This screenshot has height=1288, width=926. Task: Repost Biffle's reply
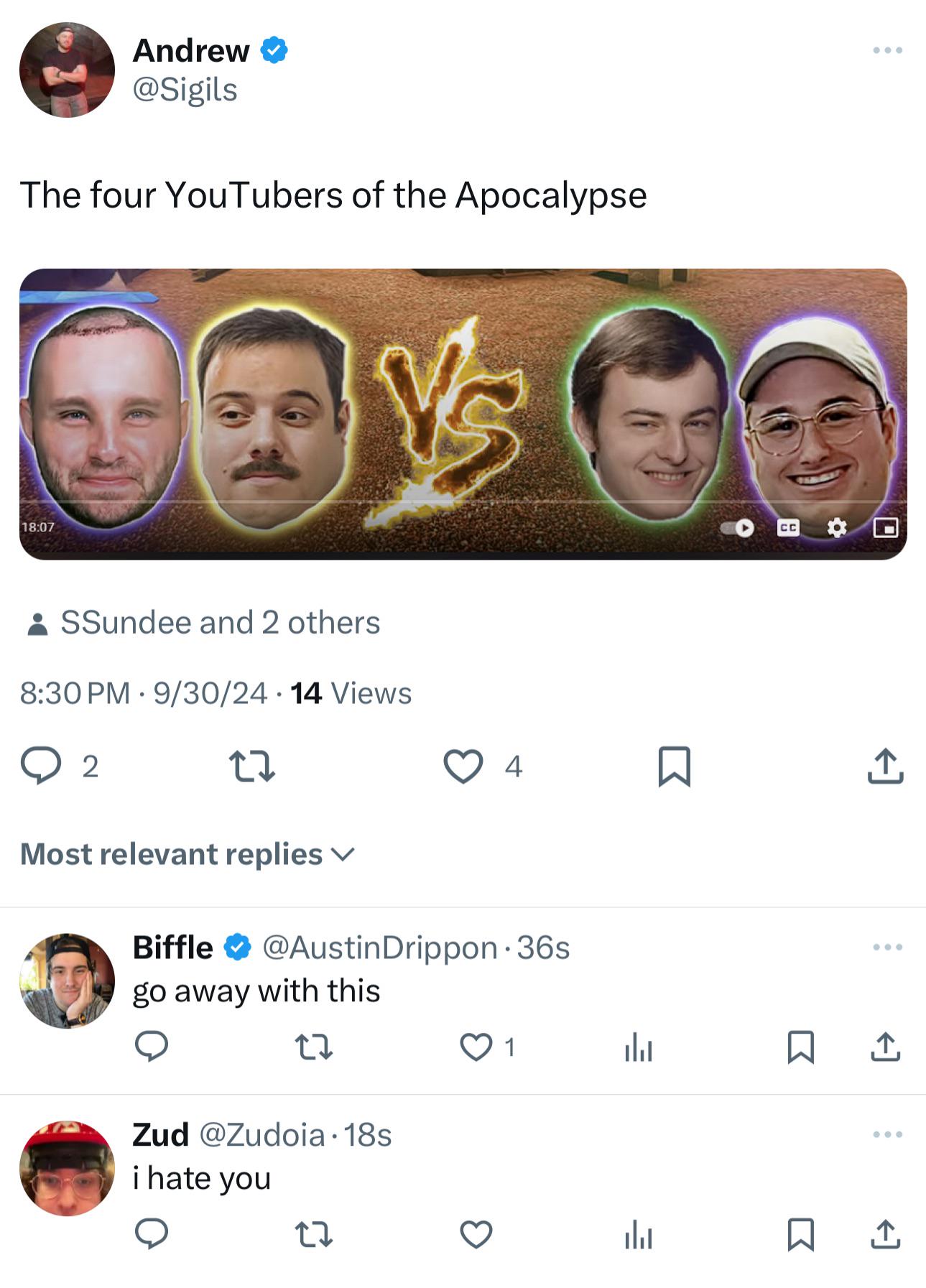tap(314, 1047)
